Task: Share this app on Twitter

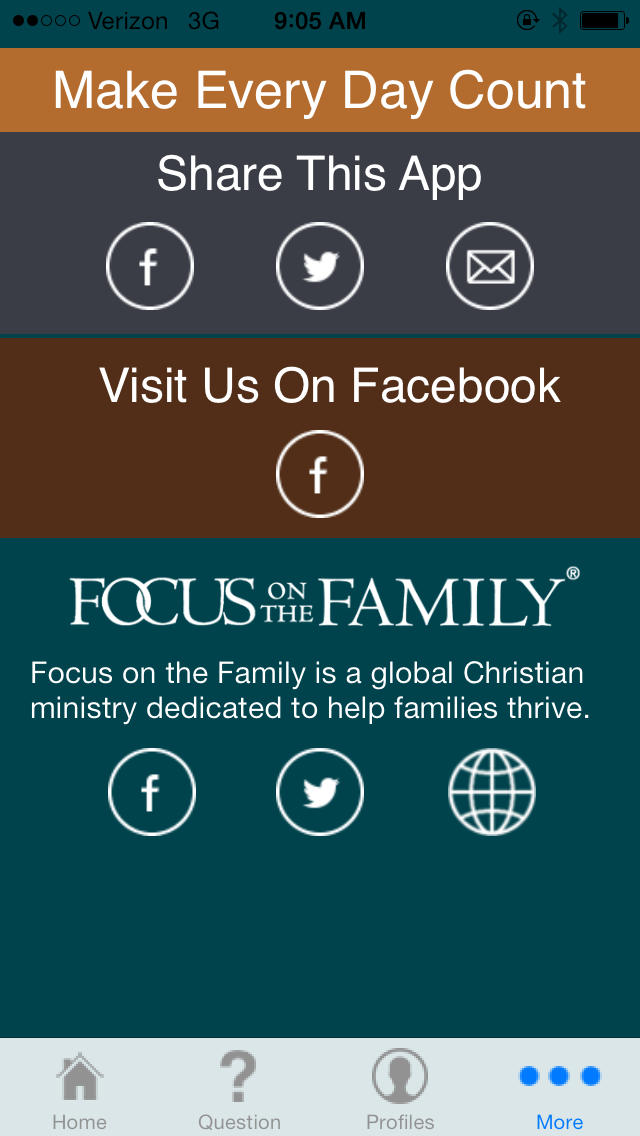Action: (x=320, y=266)
